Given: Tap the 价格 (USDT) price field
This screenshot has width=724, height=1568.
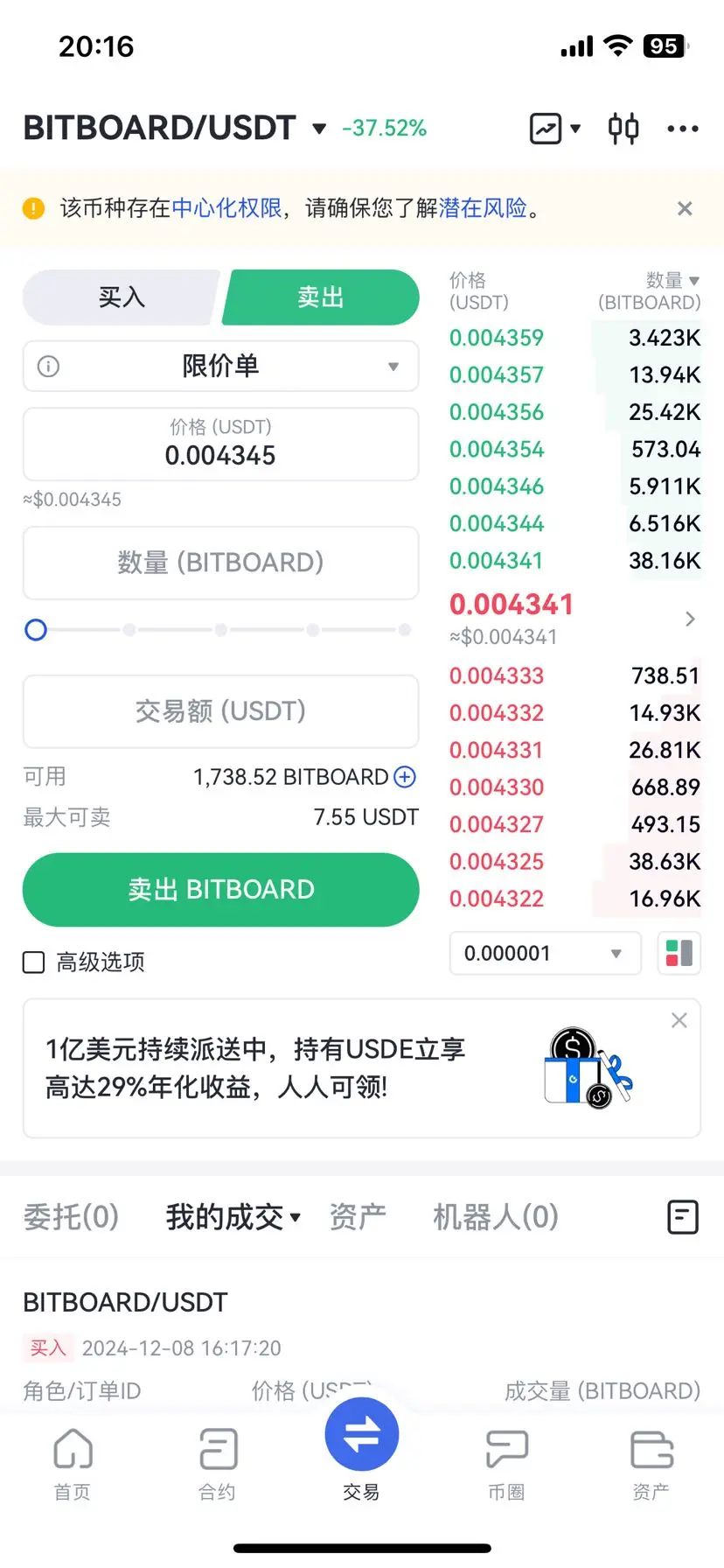Looking at the screenshot, I should 220,444.
